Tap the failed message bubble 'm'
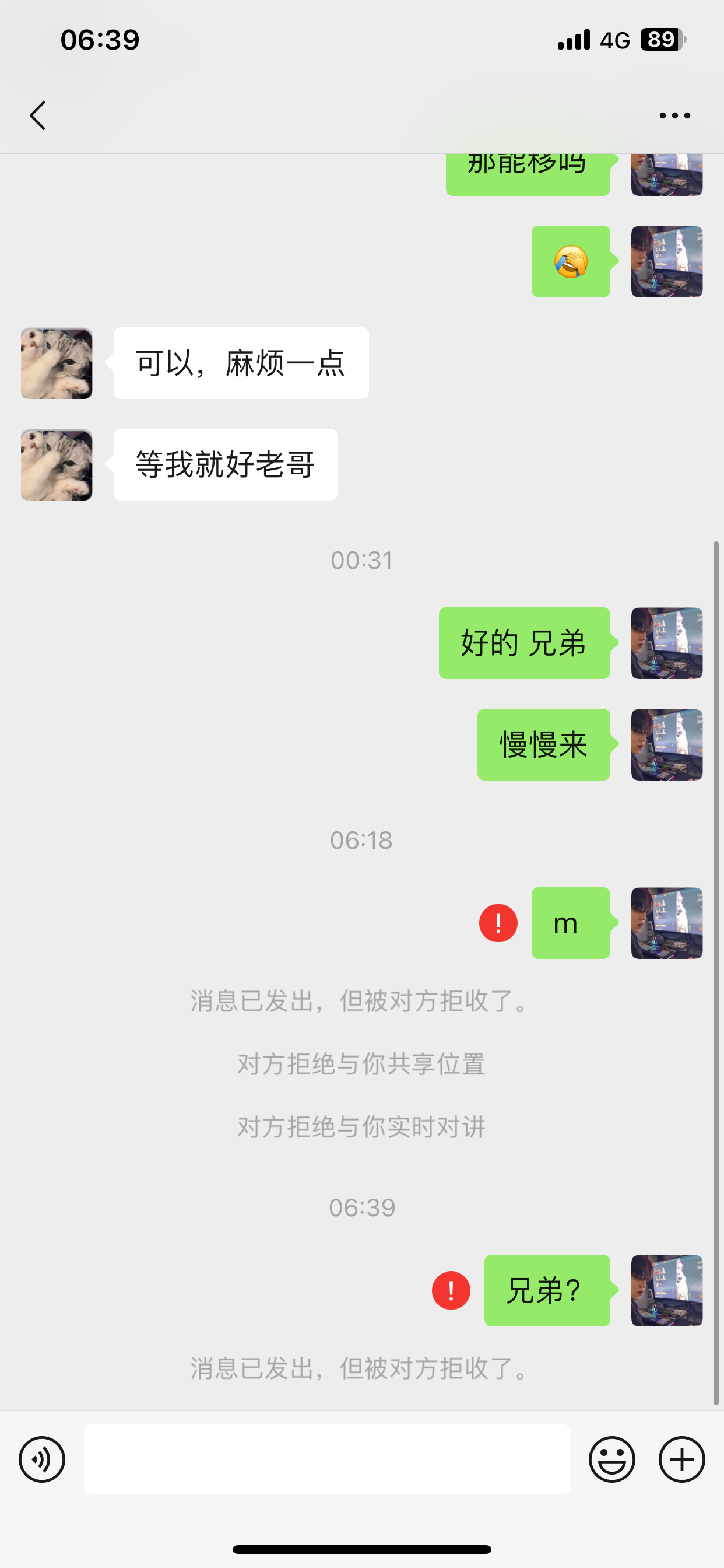This screenshot has width=724, height=1568. [x=570, y=923]
